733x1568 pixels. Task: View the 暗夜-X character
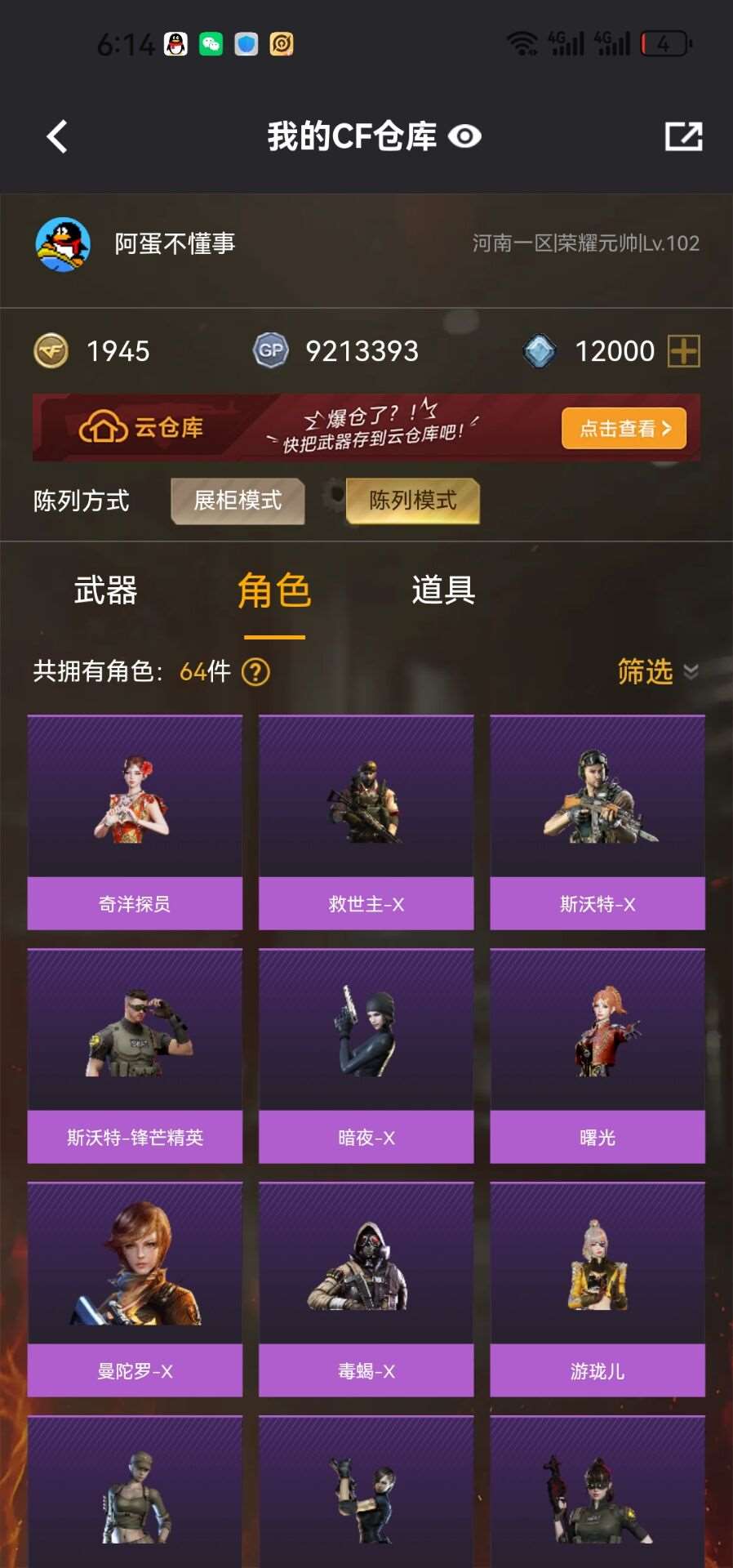click(x=366, y=1055)
